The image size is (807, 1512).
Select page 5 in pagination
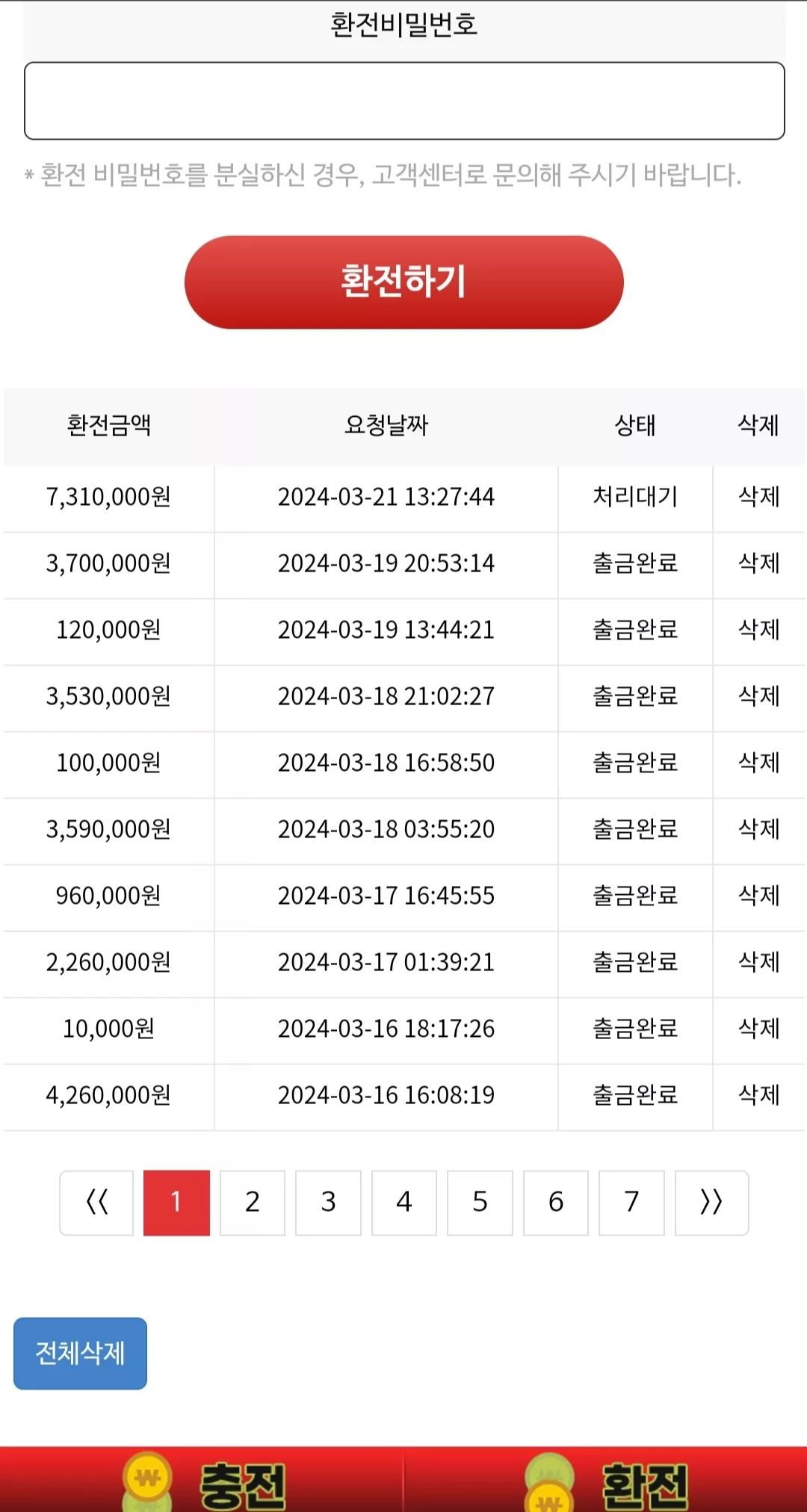pos(480,1203)
